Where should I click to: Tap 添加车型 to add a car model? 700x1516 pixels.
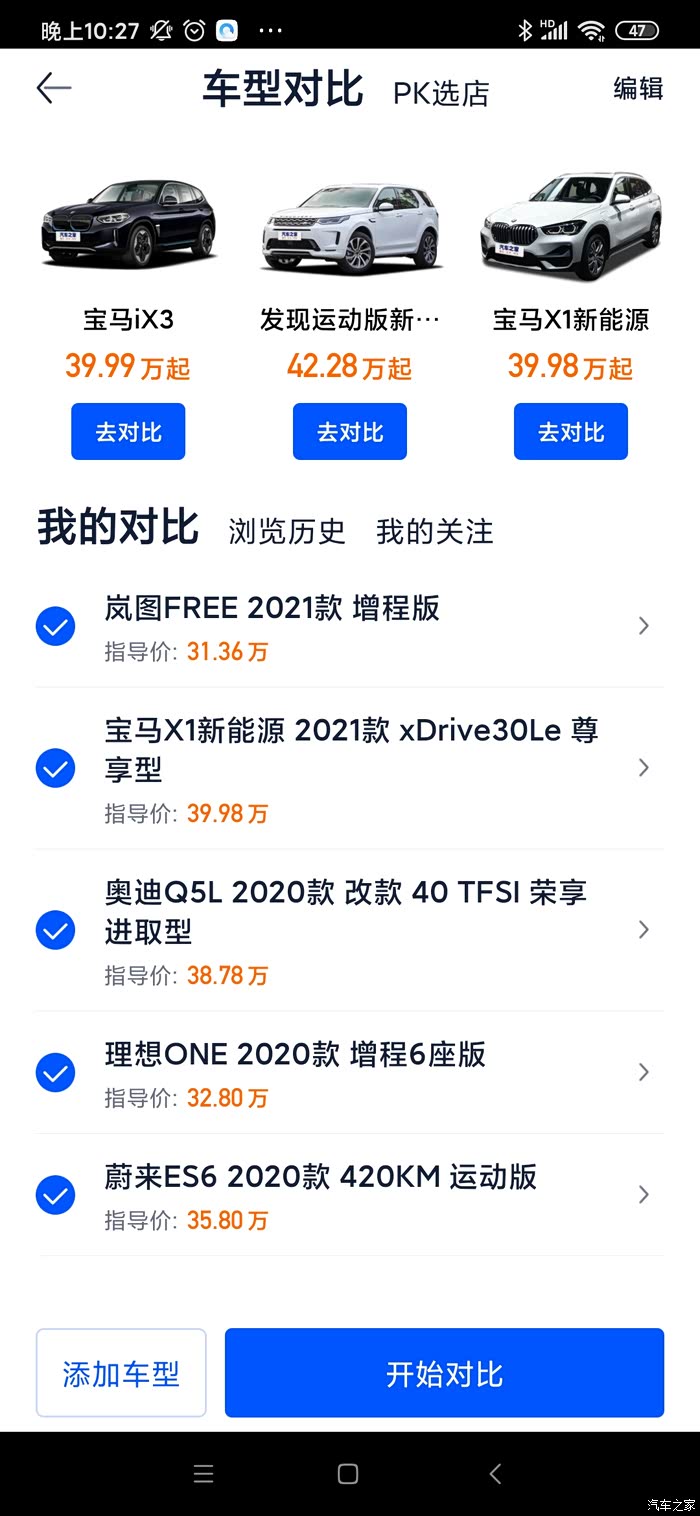tap(121, 1373)
